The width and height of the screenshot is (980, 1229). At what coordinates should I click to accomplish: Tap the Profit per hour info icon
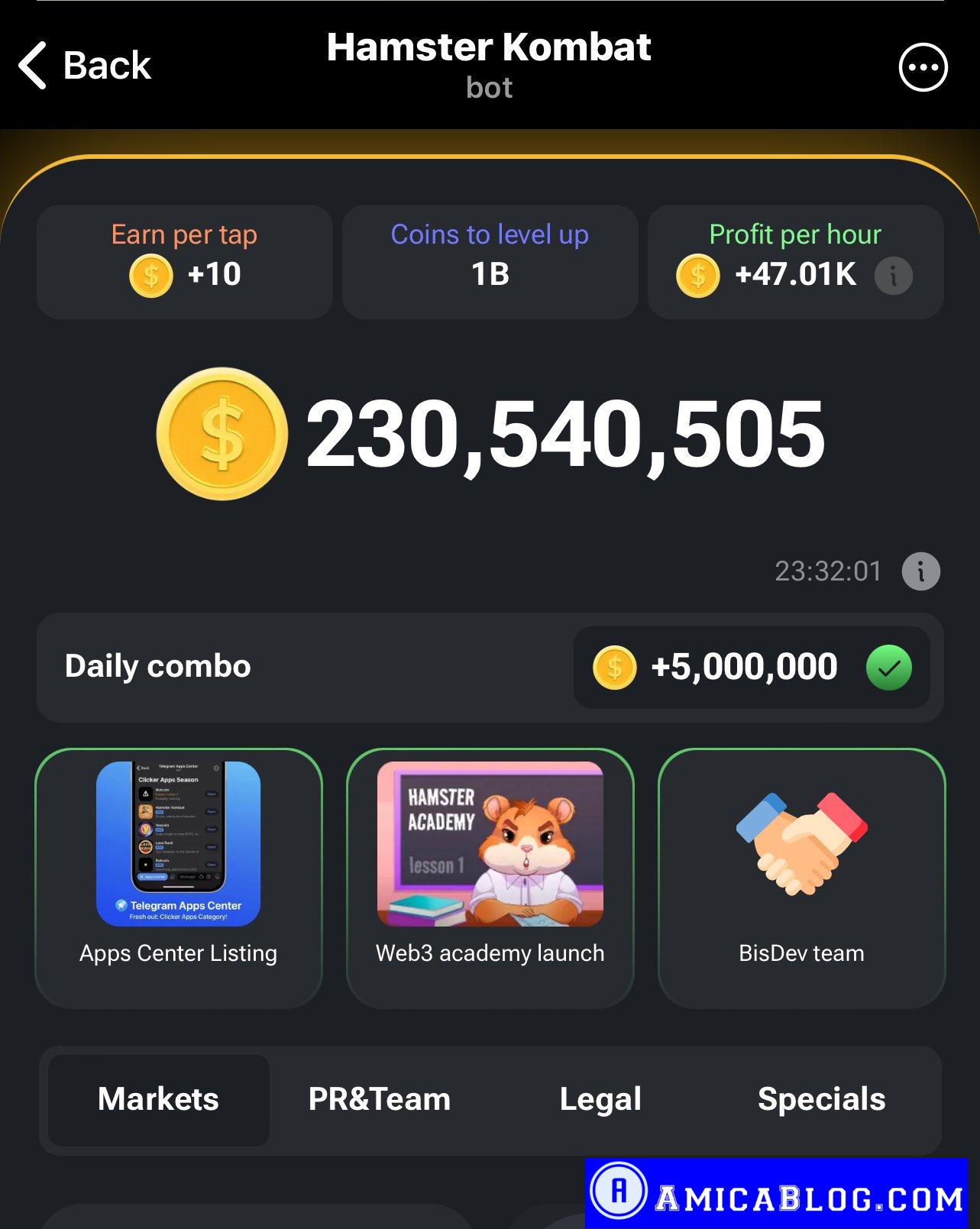[893, 275]
